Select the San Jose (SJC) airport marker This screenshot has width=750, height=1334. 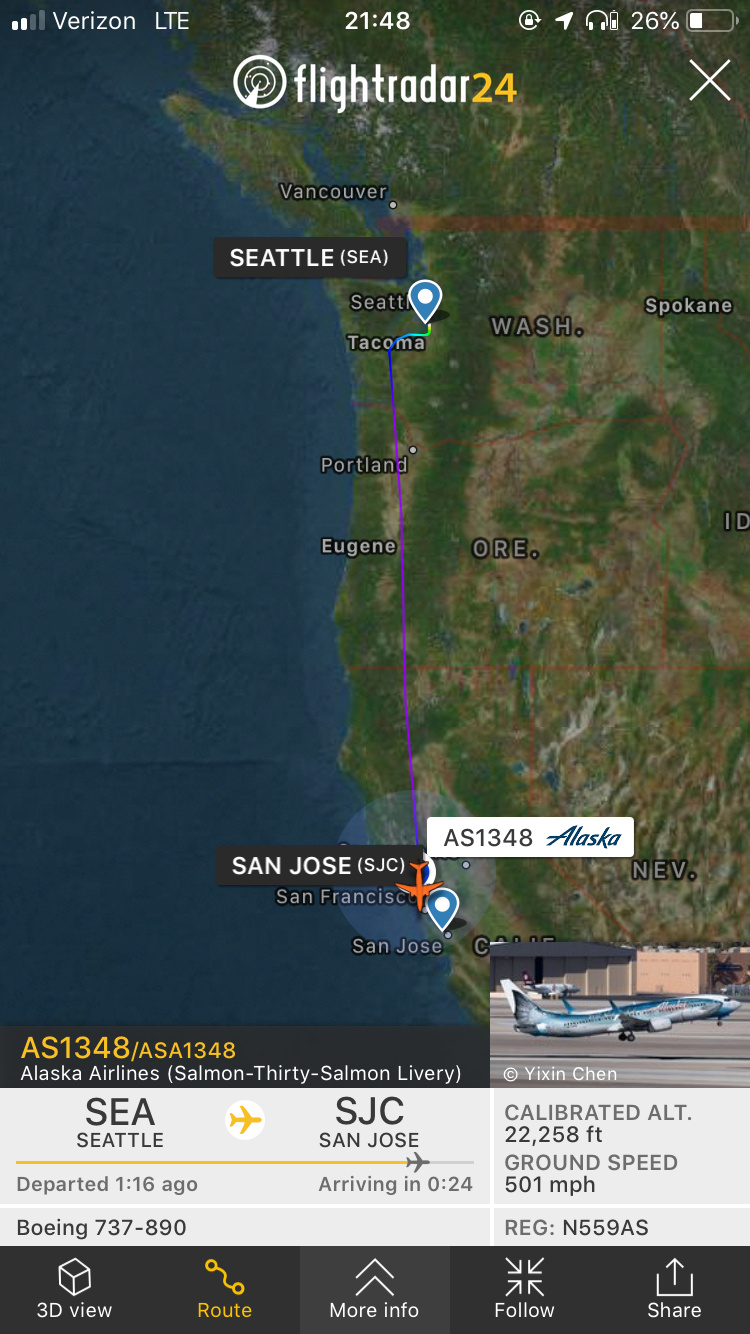pyautogui.click(x=442, y=908)
